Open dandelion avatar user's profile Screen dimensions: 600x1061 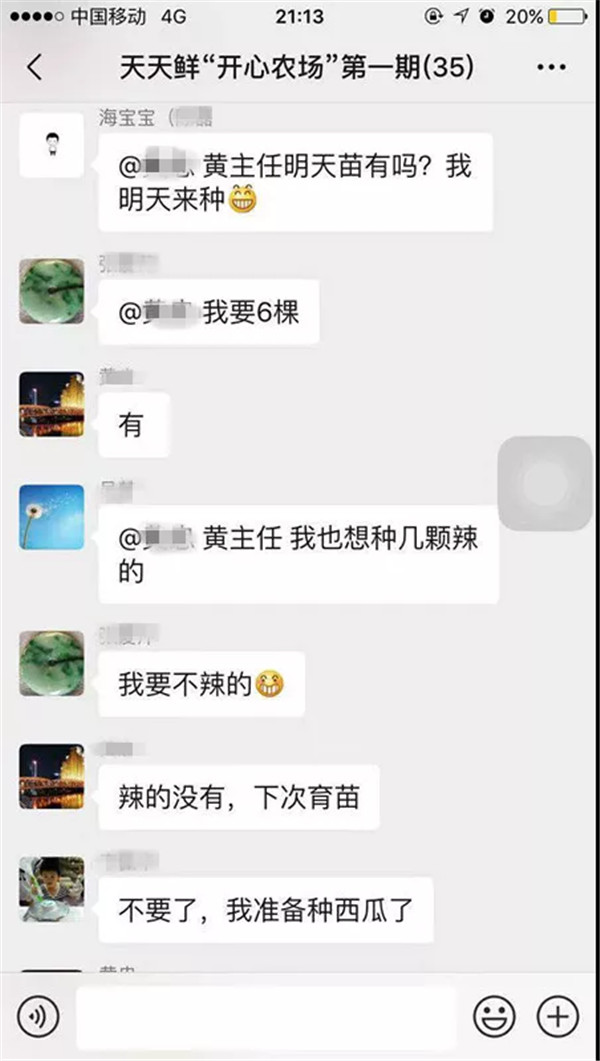[52, 517]
